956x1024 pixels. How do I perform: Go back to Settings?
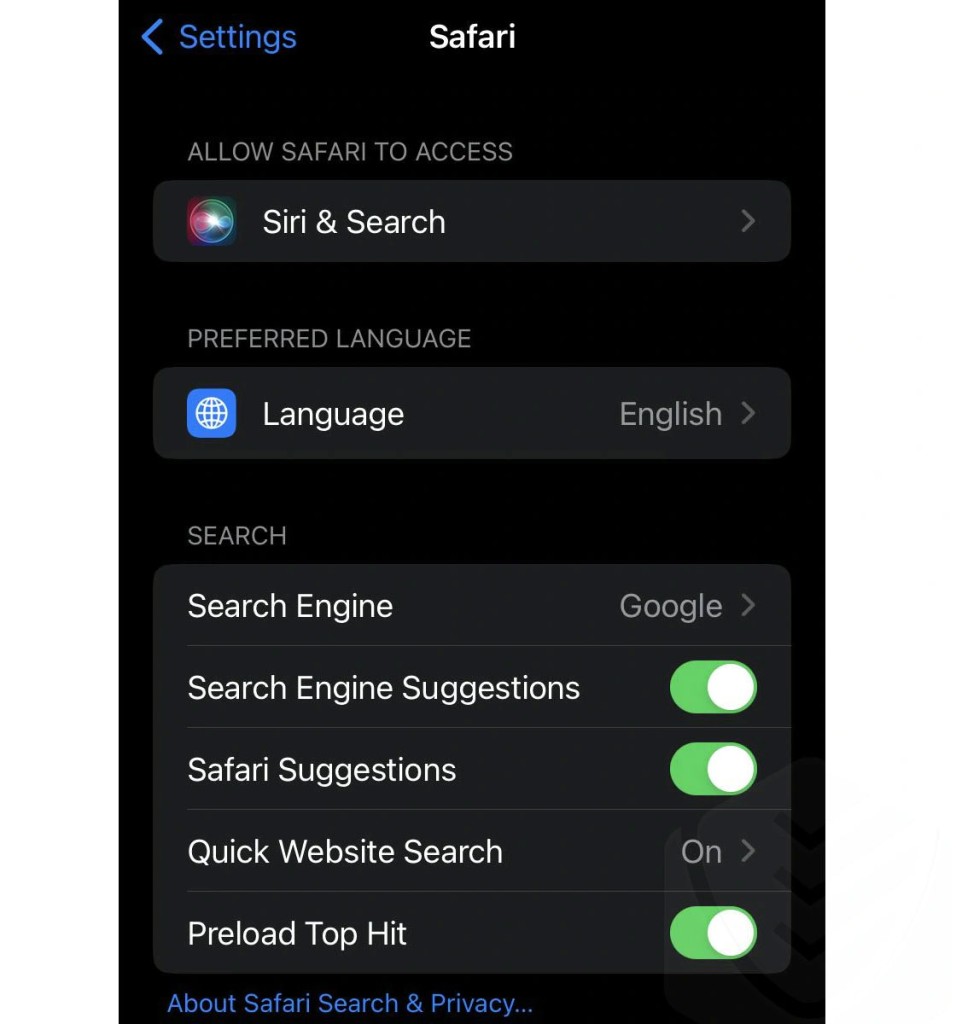pos(220,37)
